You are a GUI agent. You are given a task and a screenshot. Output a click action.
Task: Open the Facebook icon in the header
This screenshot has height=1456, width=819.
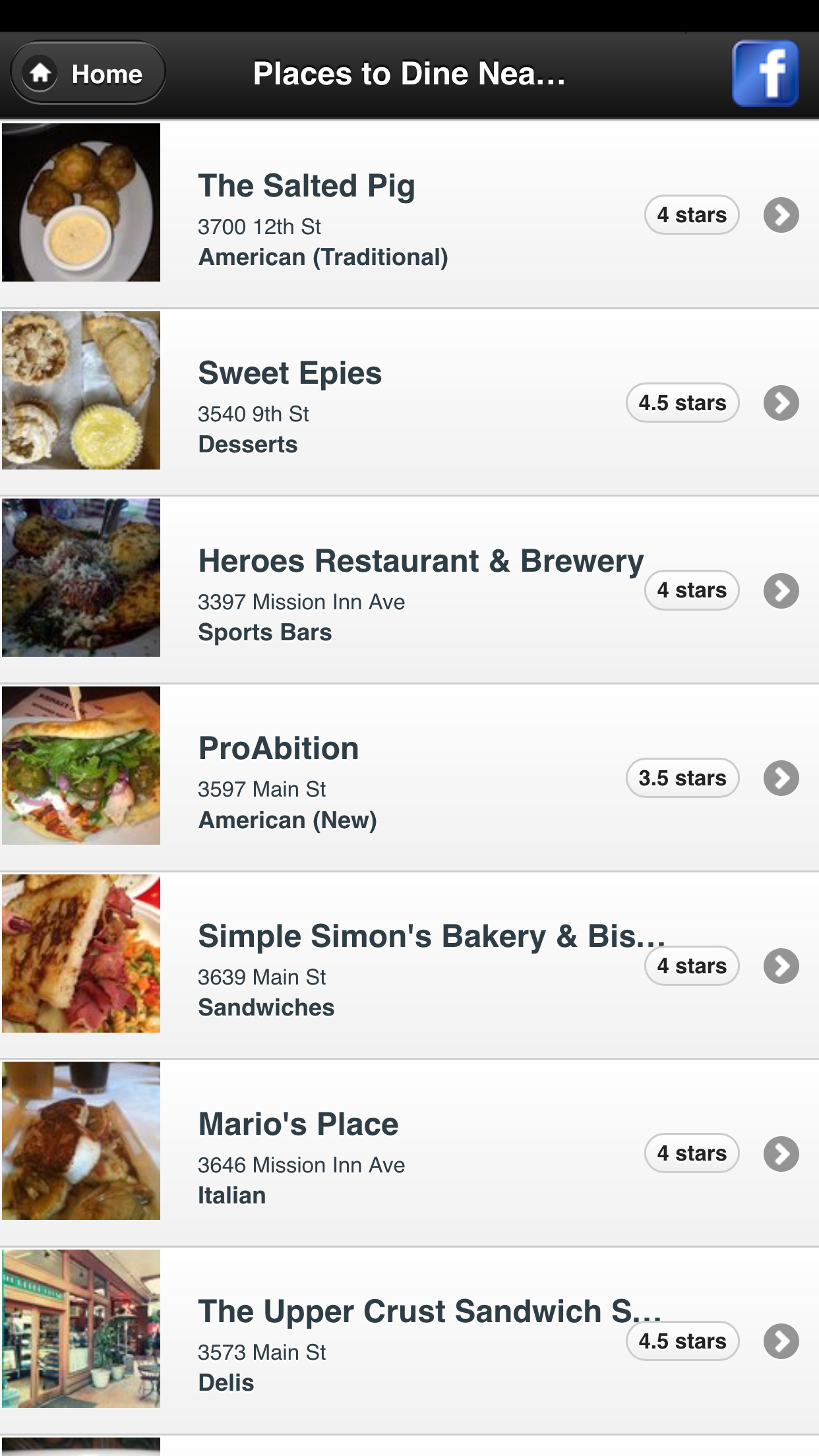pyautogui.click(x=765, y=73)
